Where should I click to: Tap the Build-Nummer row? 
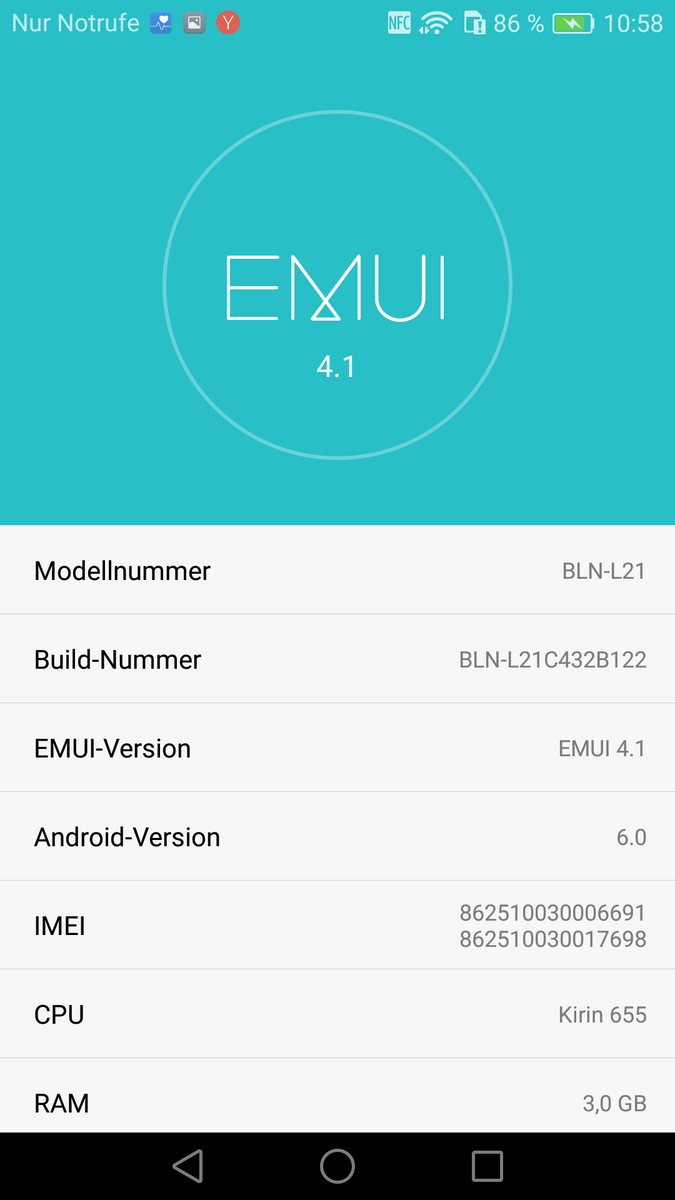tap(337, 659)
